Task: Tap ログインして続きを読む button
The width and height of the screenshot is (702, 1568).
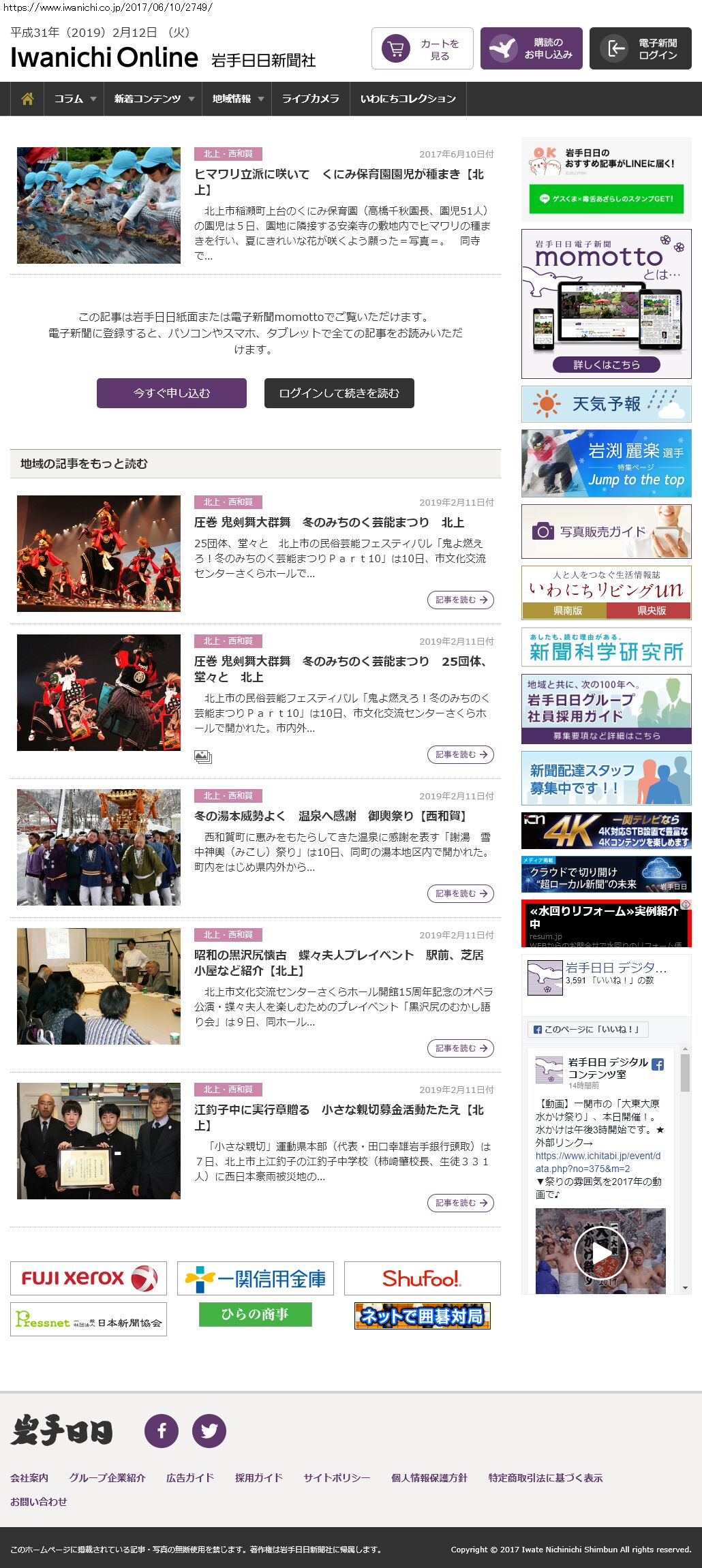Action: (x=339, y=393)
